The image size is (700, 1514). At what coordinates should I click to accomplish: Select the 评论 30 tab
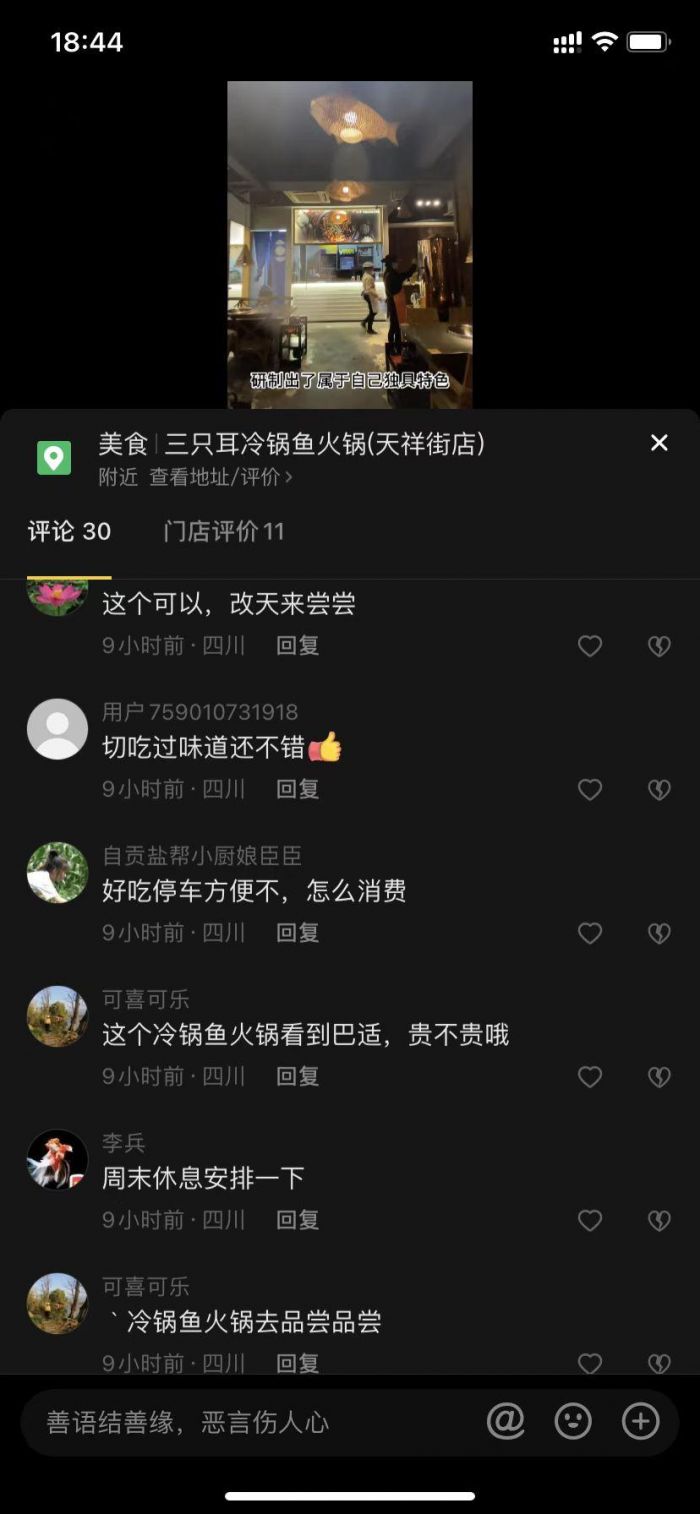click(x=69, y=531)
